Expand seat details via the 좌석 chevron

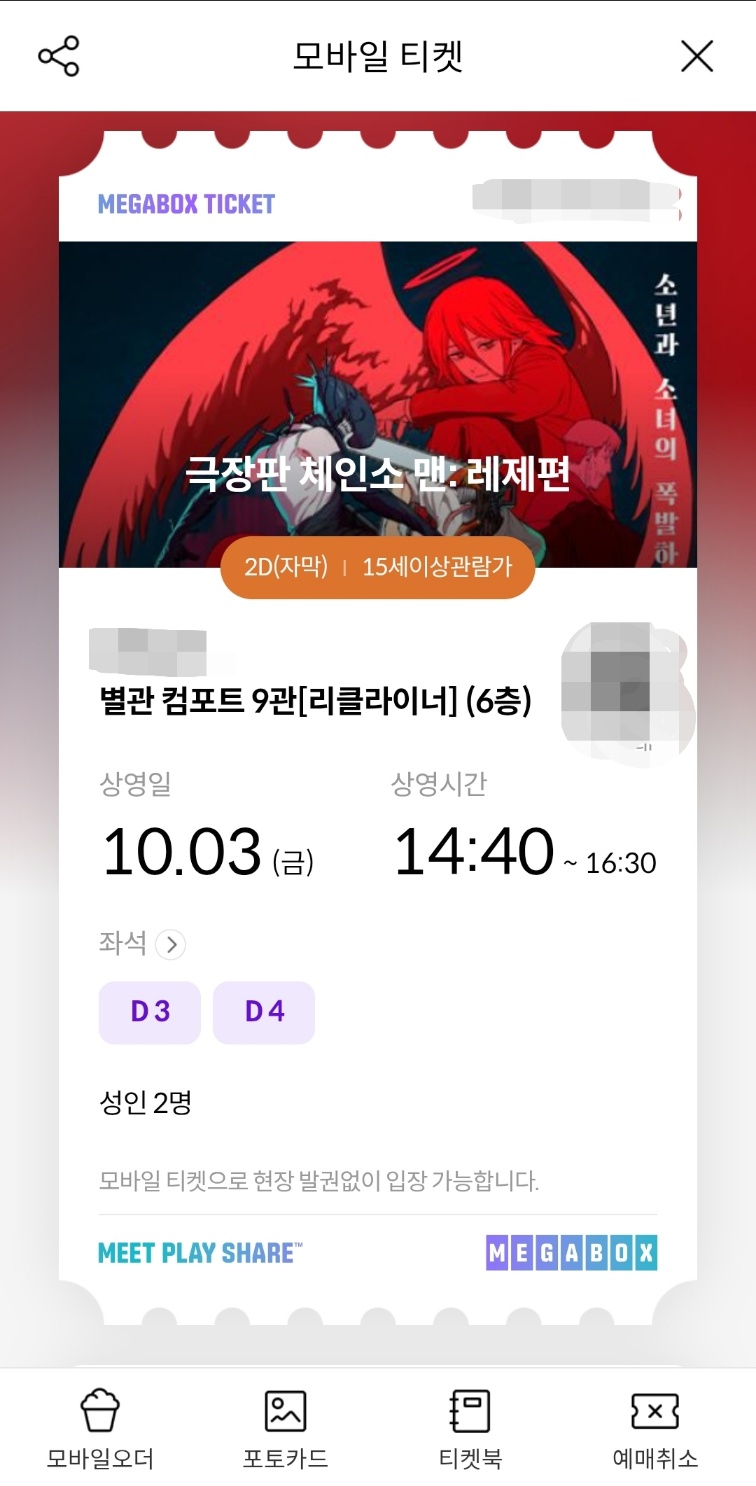[x=170, y=944]
